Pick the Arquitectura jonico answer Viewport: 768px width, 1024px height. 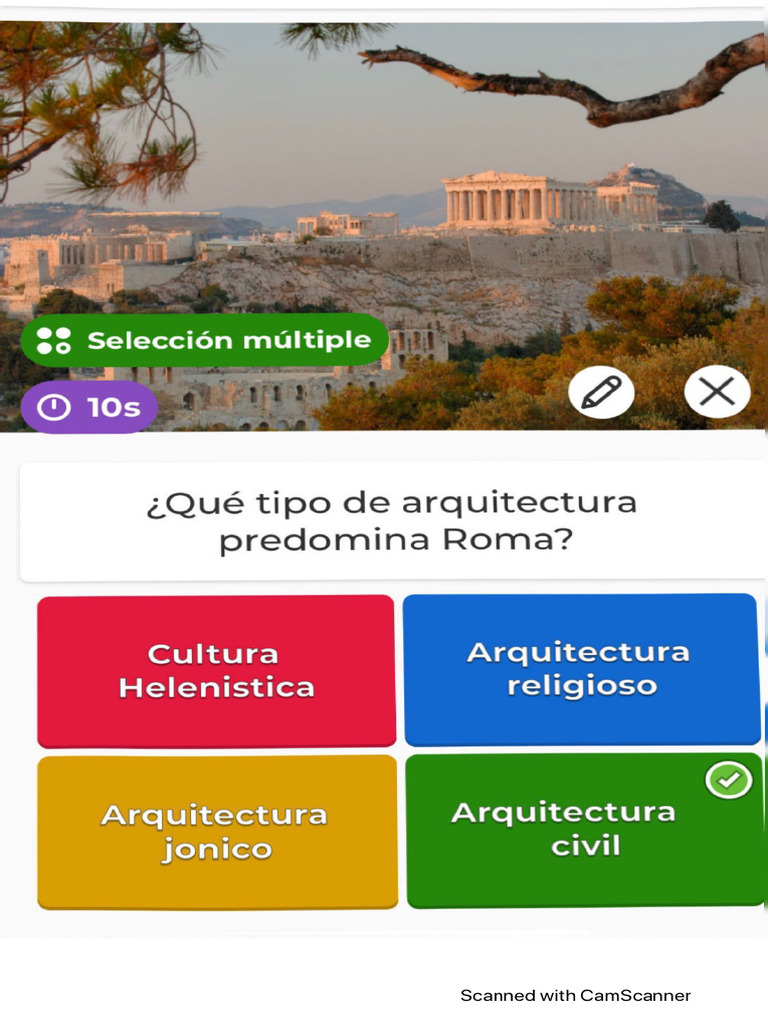[x=217, y=832]
